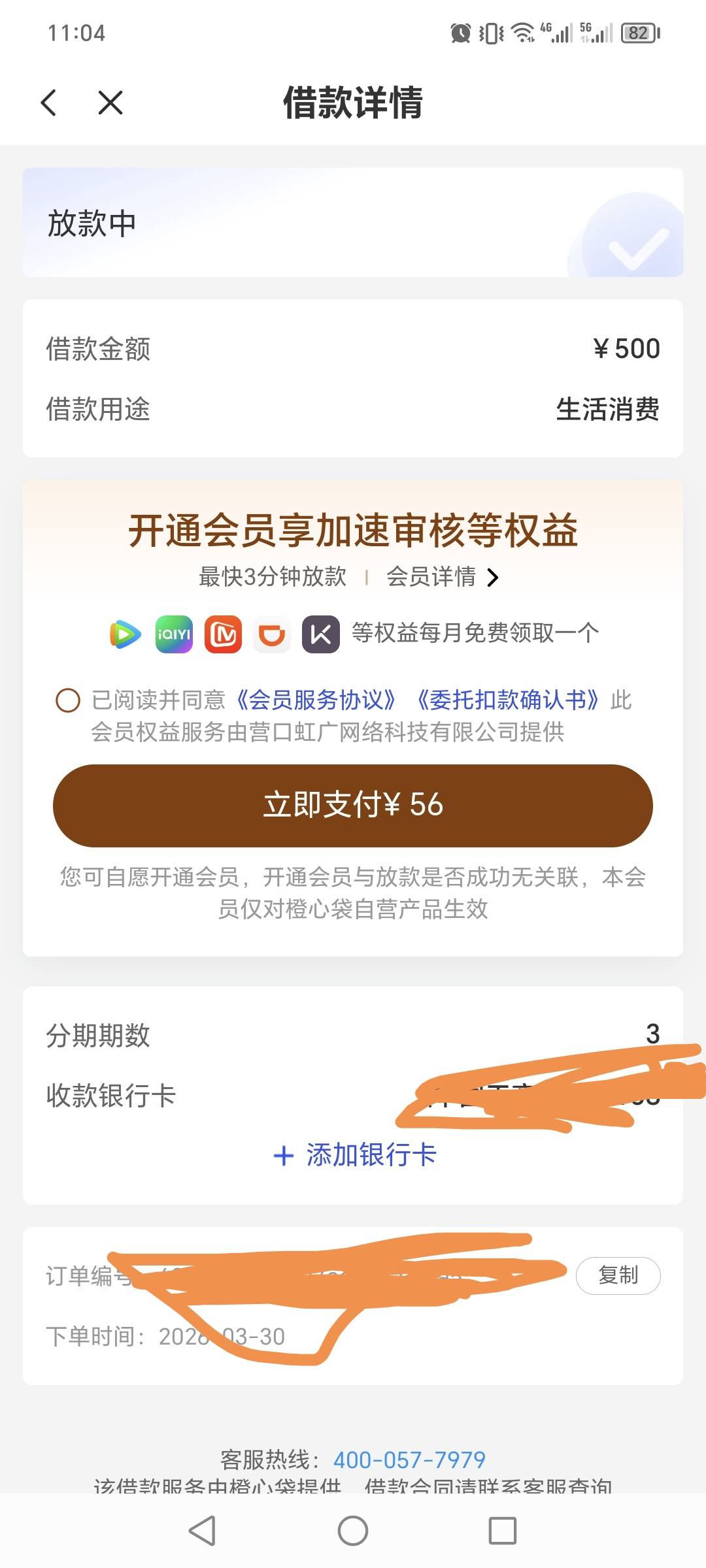Check the agreement consent circle
This screenshot has height=1568, width=706.
(x=68, y=700)
